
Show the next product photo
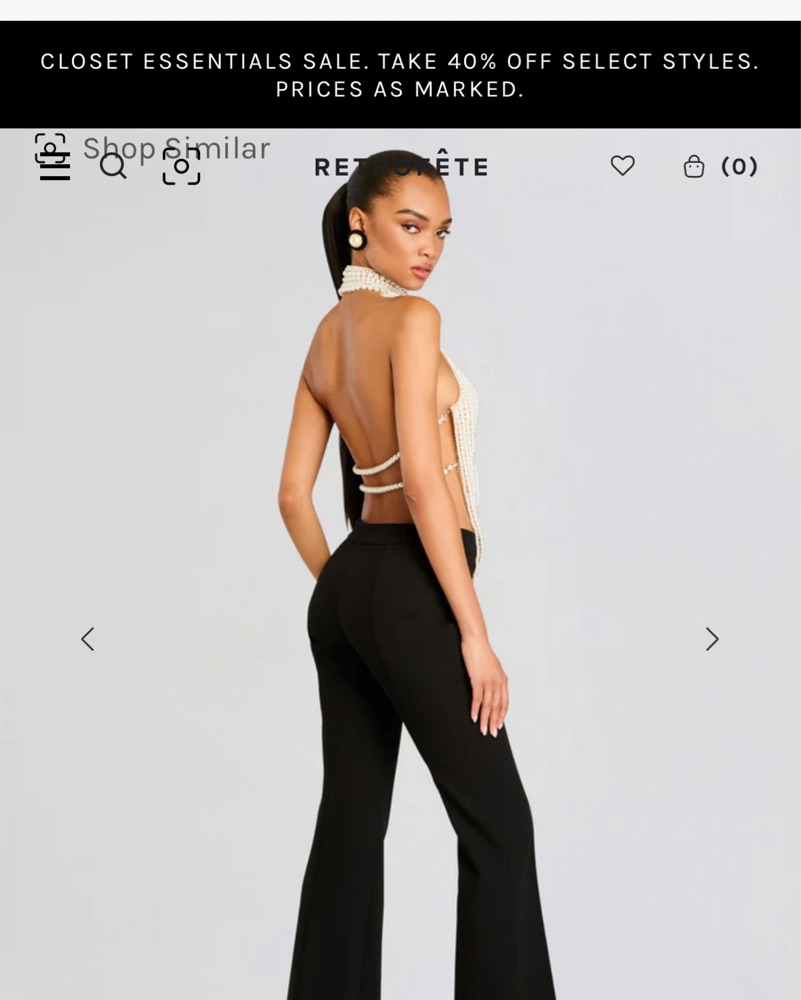click(711, 639)
